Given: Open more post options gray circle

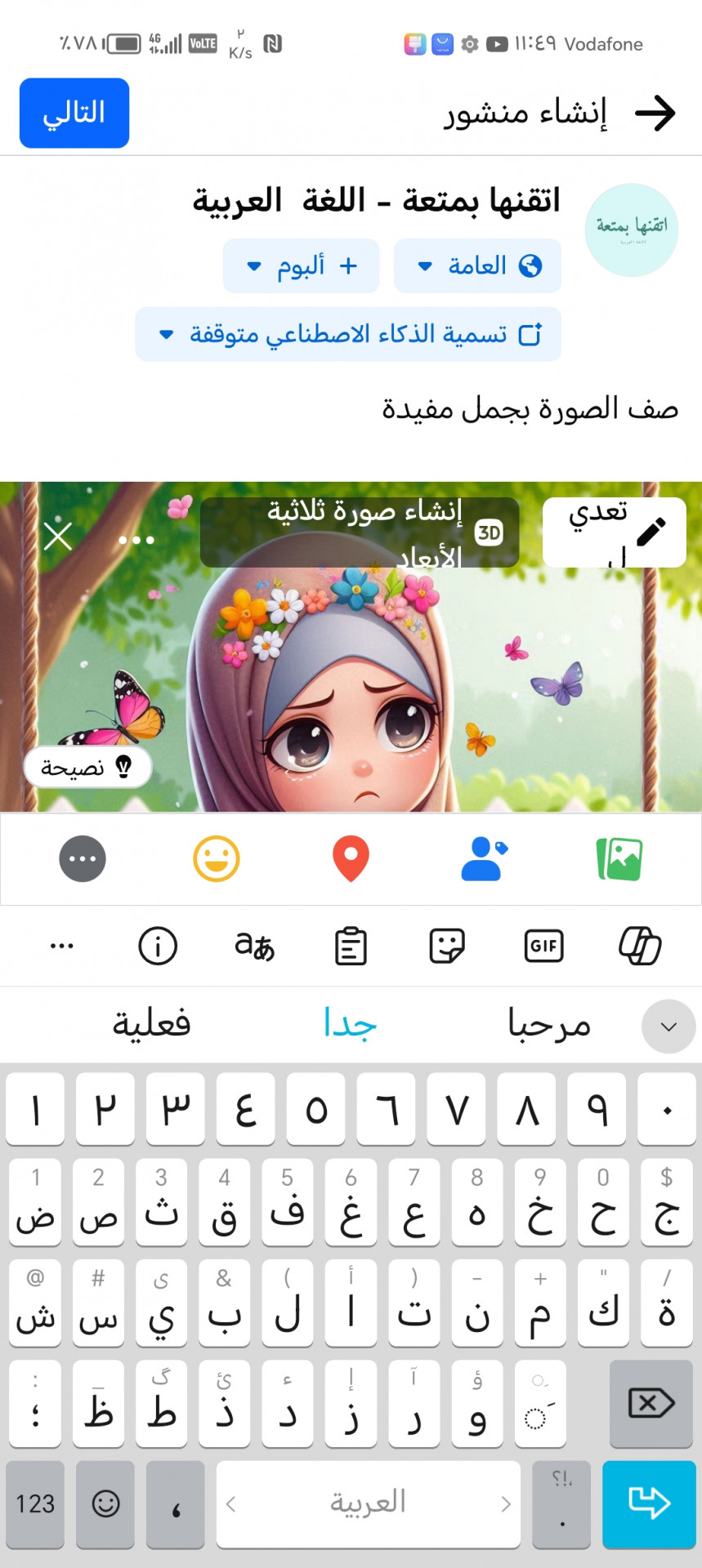Looking at the screenshot, I should click(x=83, y=859).
